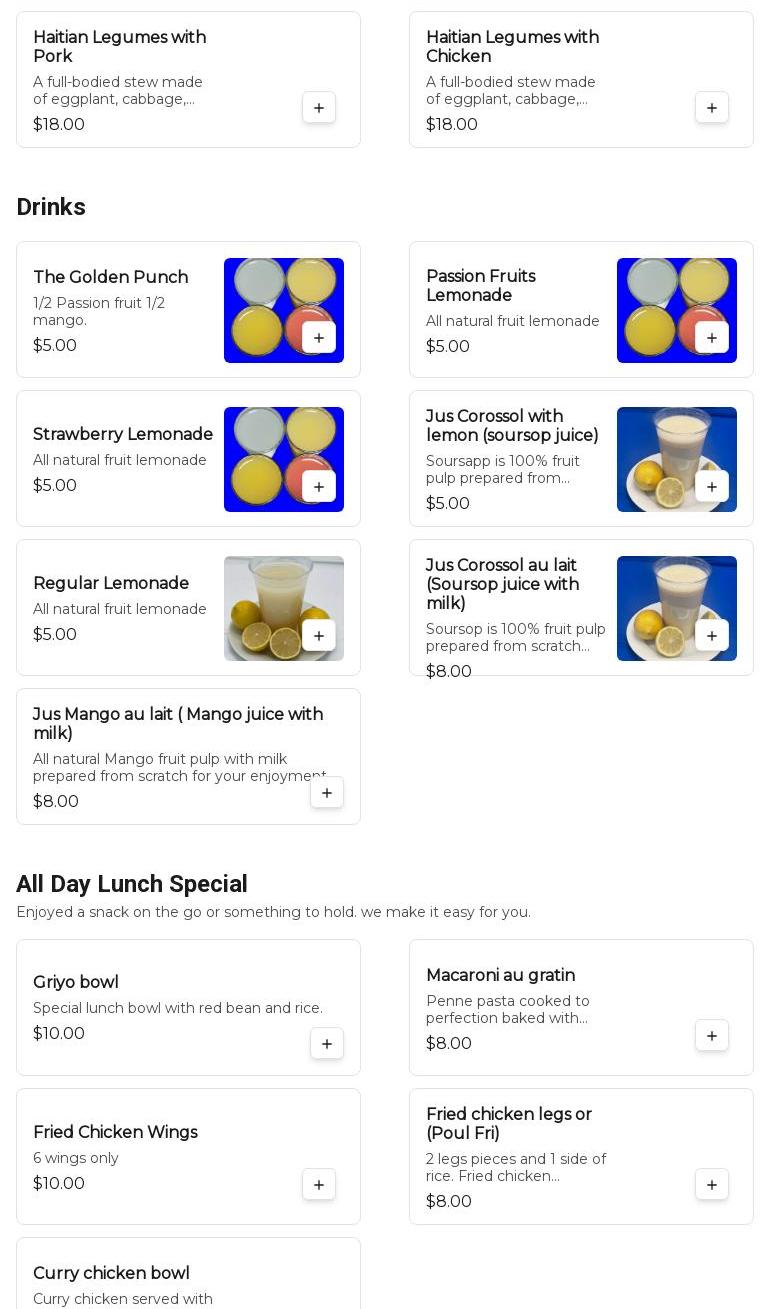
Task: Add Regular Lemonade to cart
Action: tap(319, 636)
